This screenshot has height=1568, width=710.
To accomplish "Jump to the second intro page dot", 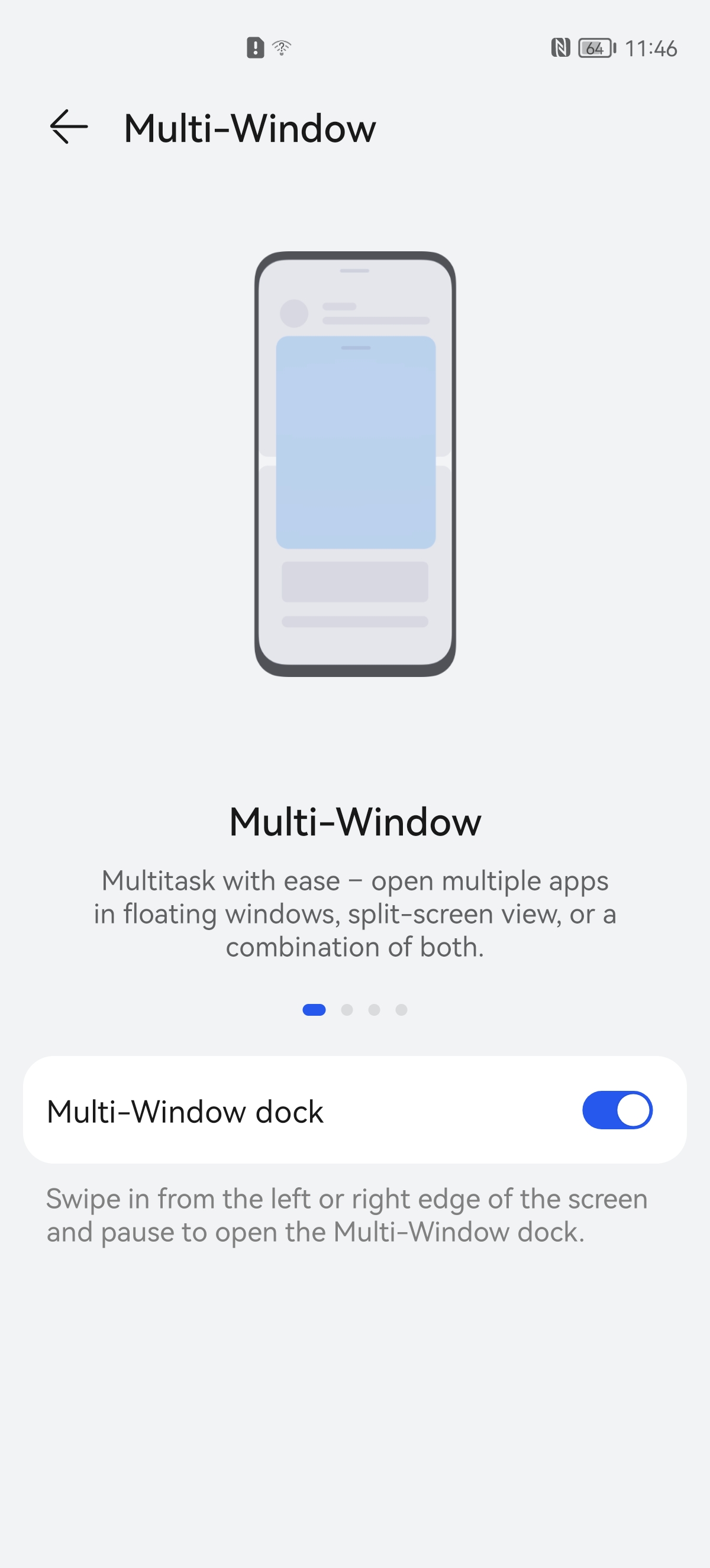I will tap(347, 1010).
